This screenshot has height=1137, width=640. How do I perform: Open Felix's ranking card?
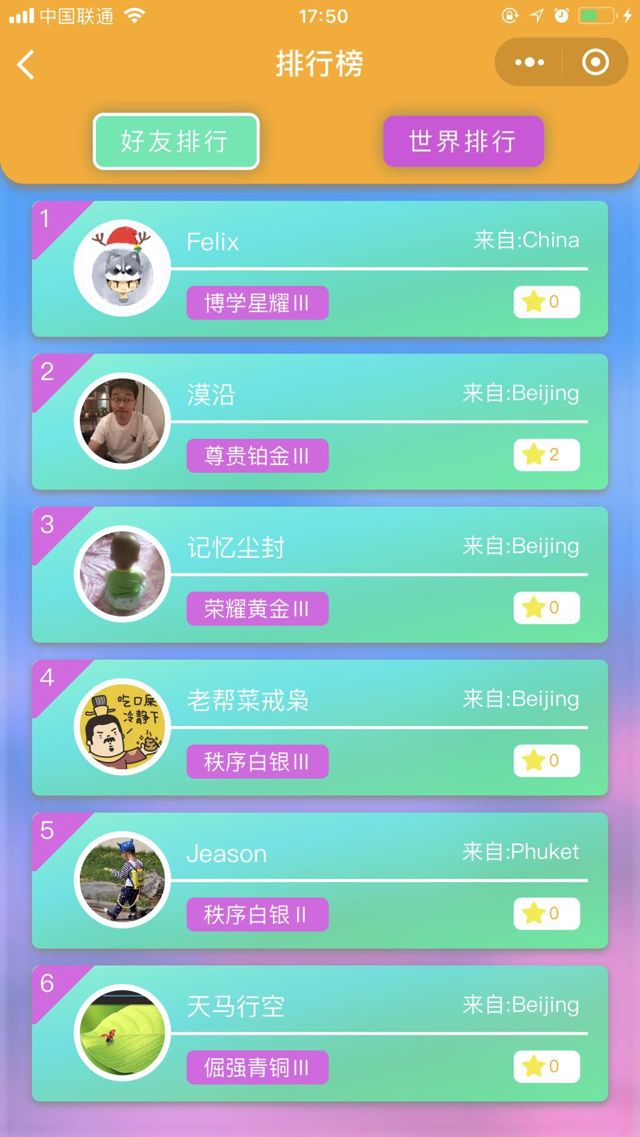[x=320, y=269]
